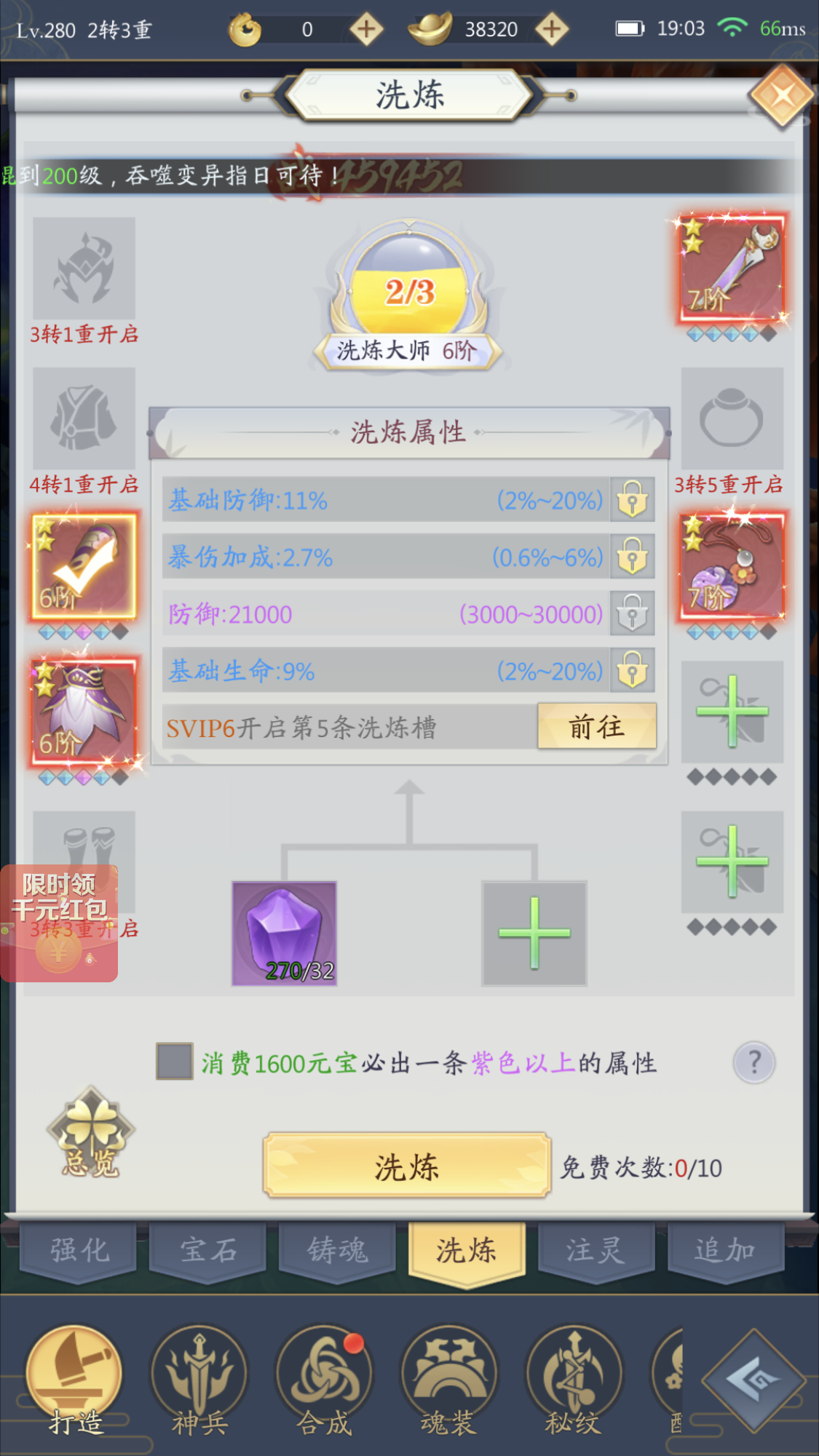819x1456 pixels.
Task: Toggle the lock on 基础防御 attribute
Action: point(632,500)
